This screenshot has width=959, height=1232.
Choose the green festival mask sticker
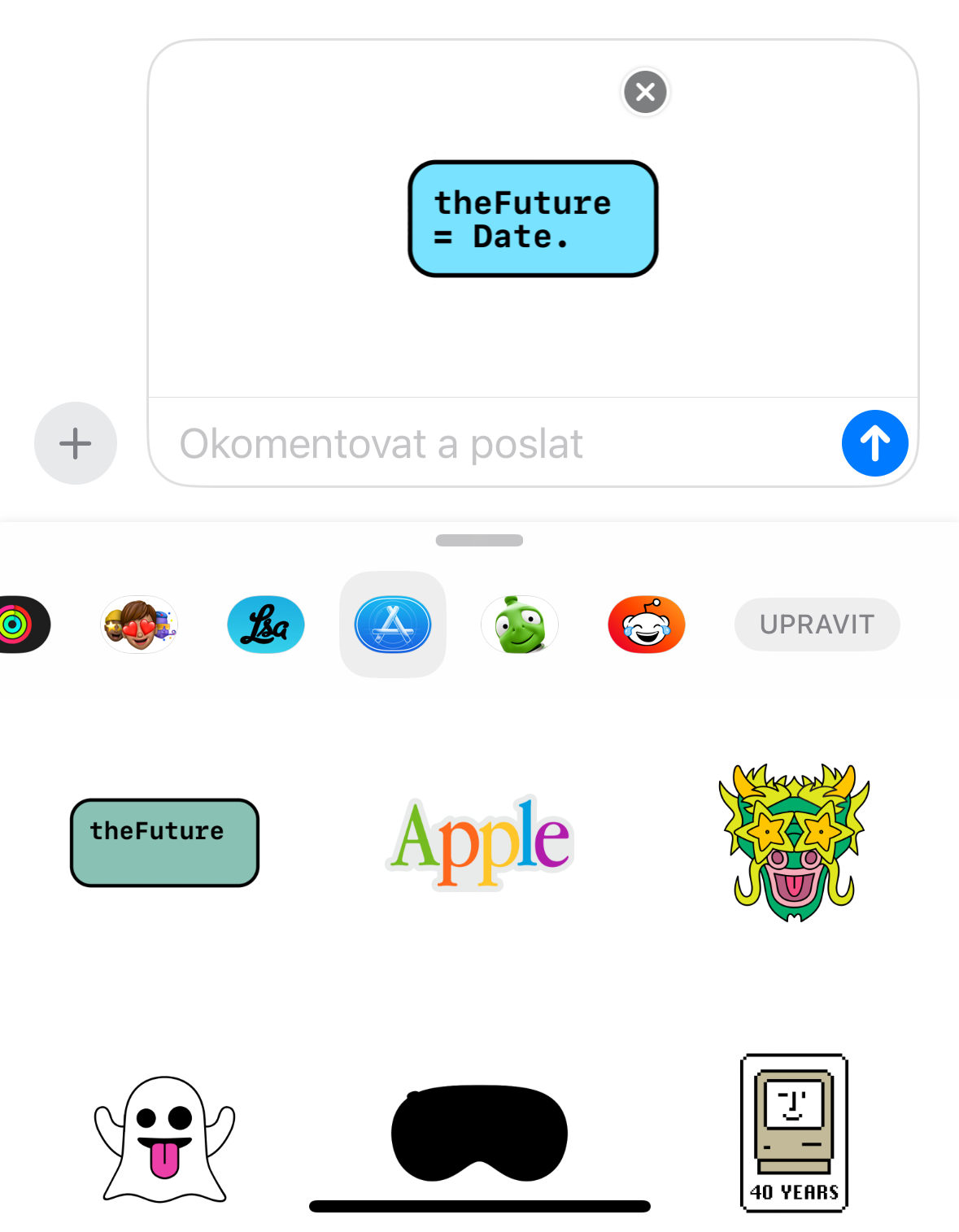[793, 842]
